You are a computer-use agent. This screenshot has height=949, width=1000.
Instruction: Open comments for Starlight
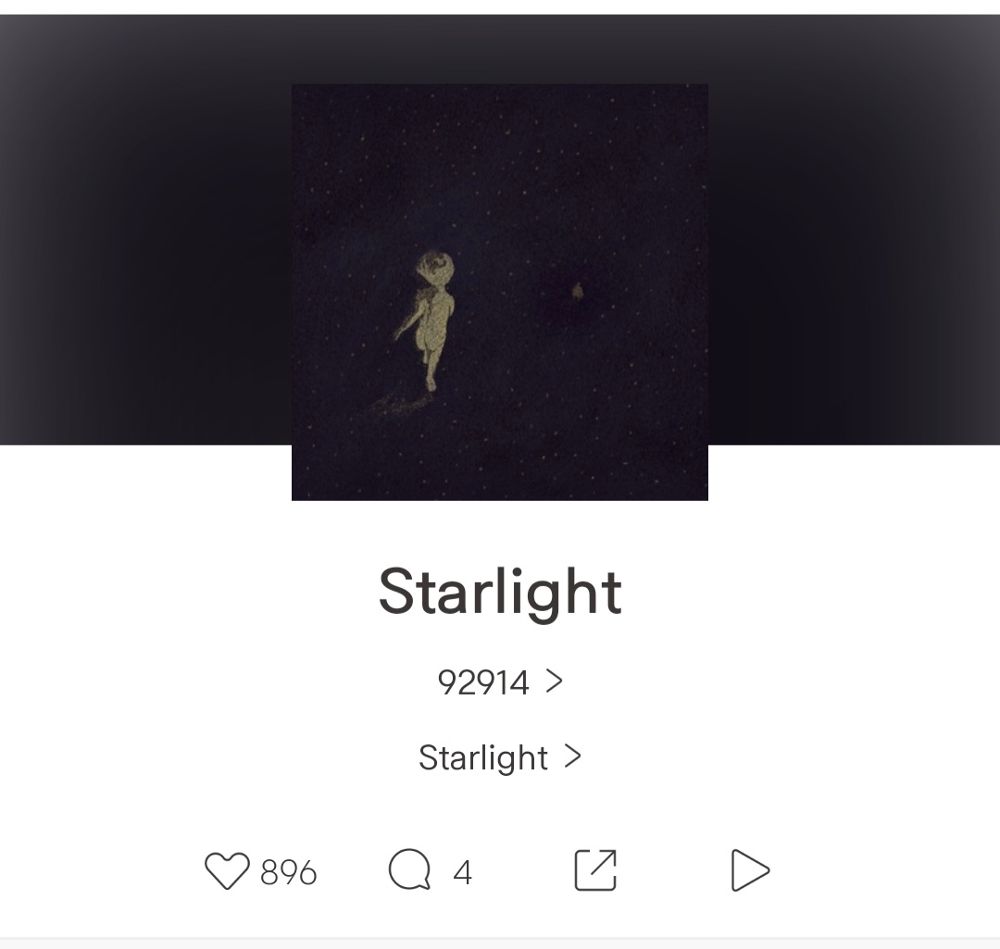[410, 871]
